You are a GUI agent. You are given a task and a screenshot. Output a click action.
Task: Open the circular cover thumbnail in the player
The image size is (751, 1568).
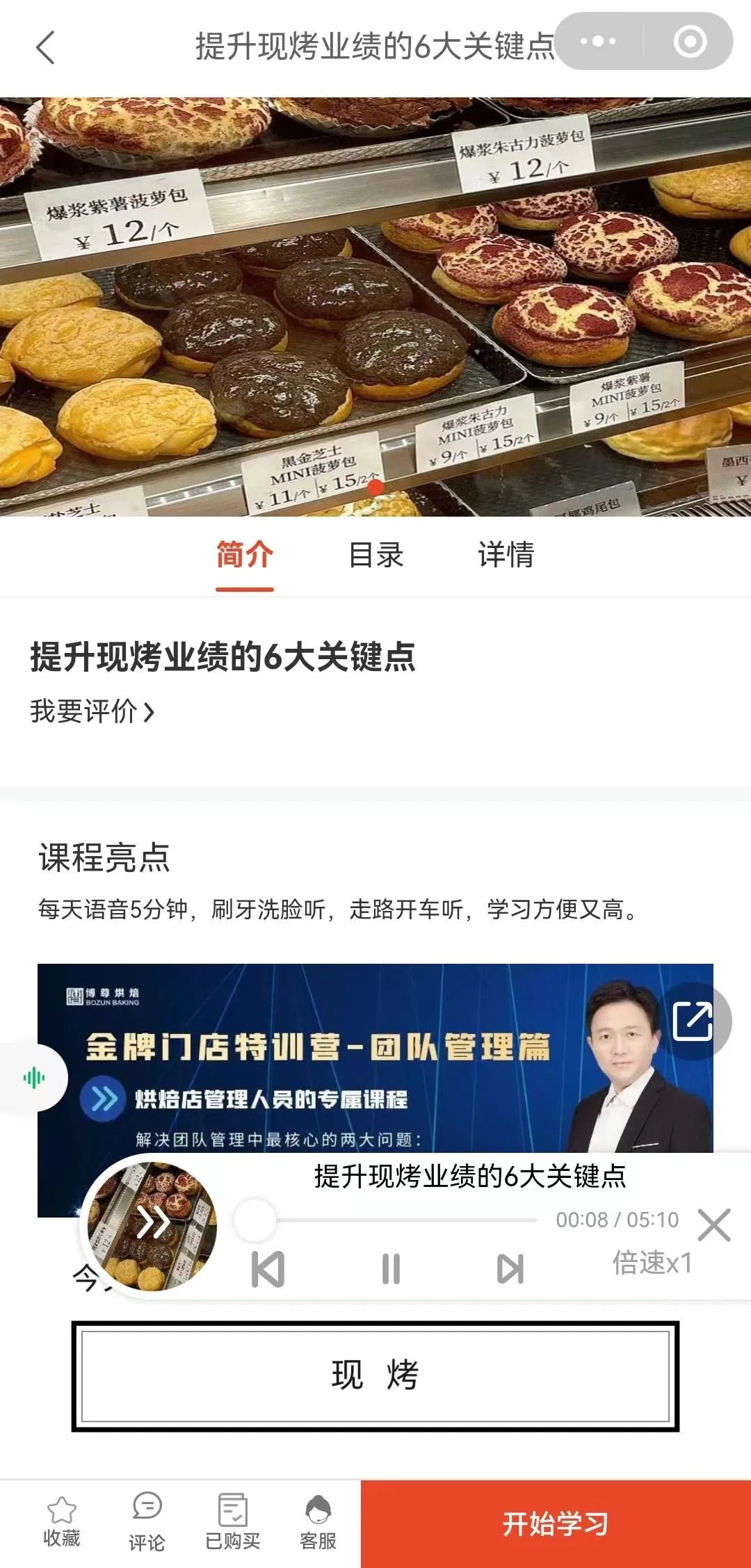[153, 1227]
